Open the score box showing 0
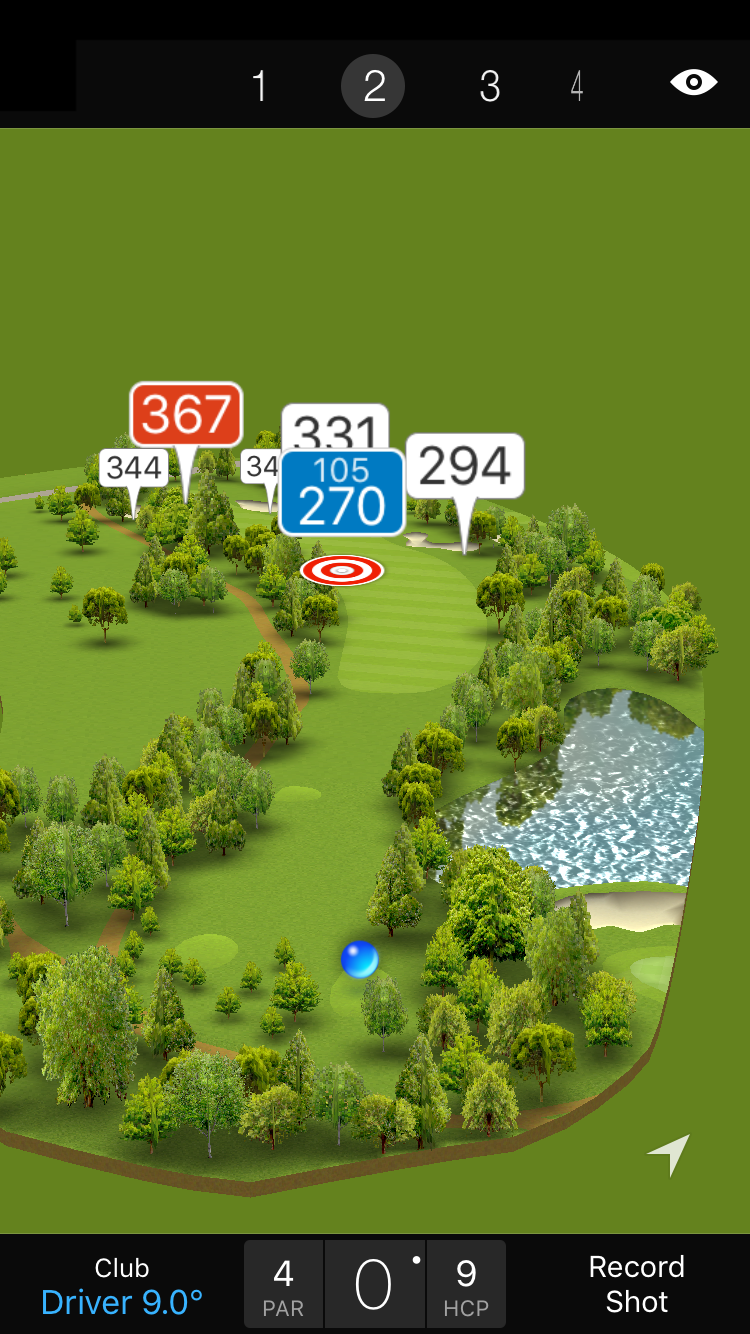This screenshot has width=750, height=1334. pos(375,1285)
